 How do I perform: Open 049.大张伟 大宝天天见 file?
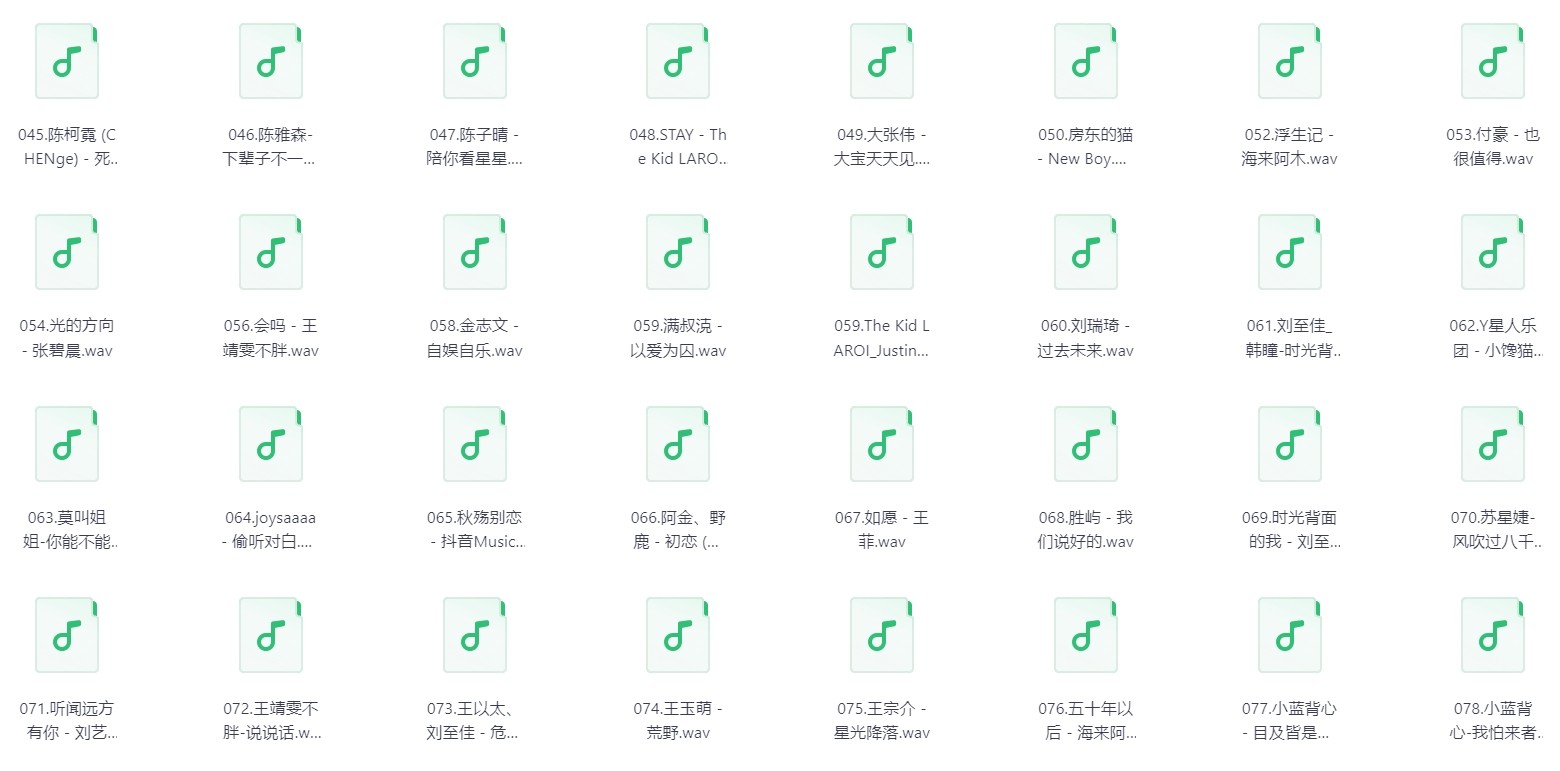881,62
